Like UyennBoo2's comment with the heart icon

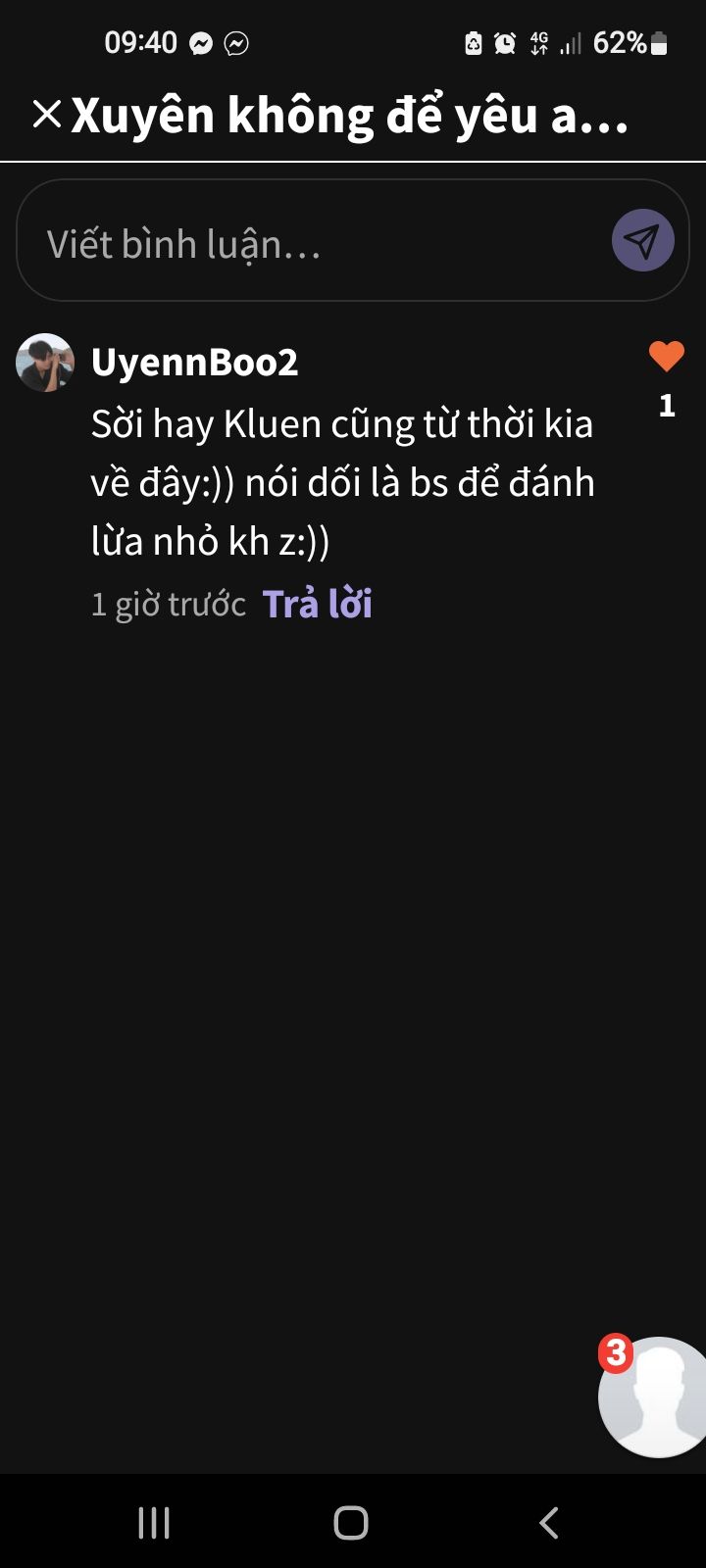click(x=667, y=357)
